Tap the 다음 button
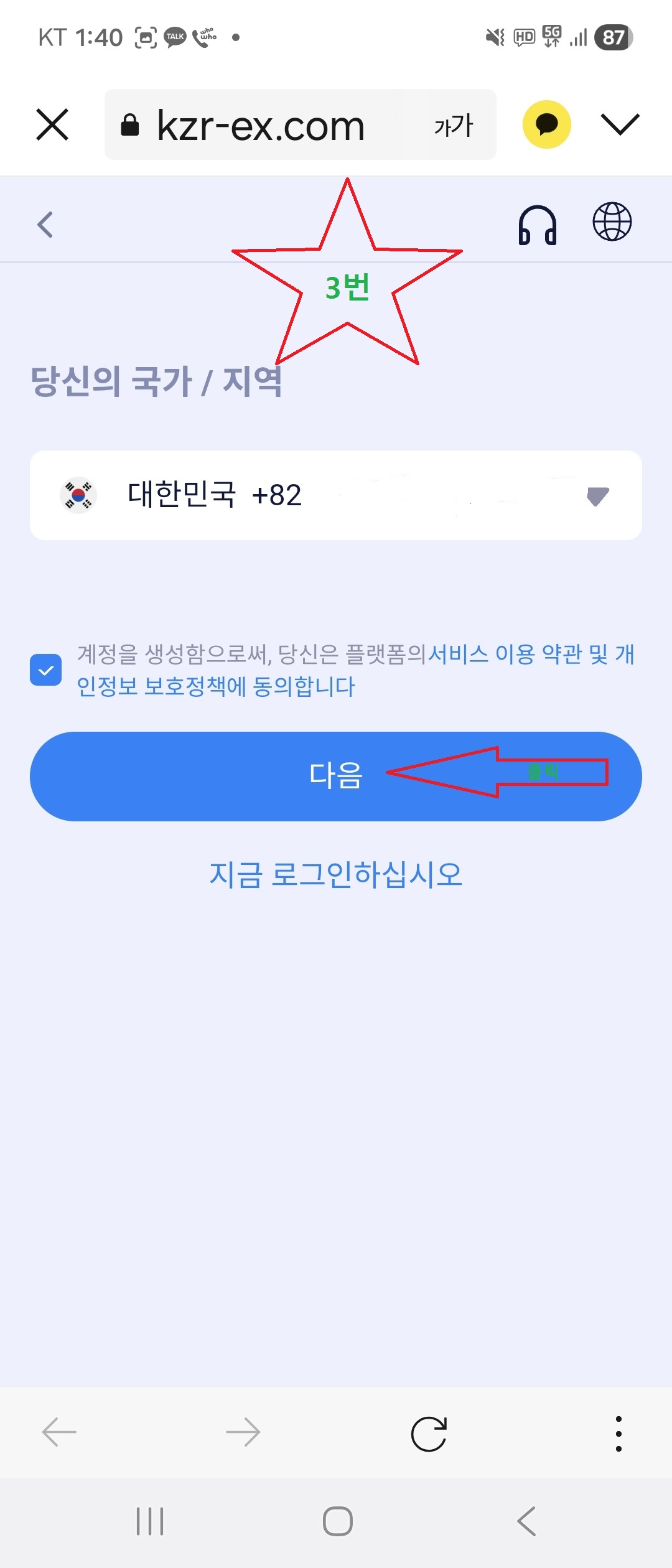This screenshot has height=1568, width=672. (x=336, y=776)
